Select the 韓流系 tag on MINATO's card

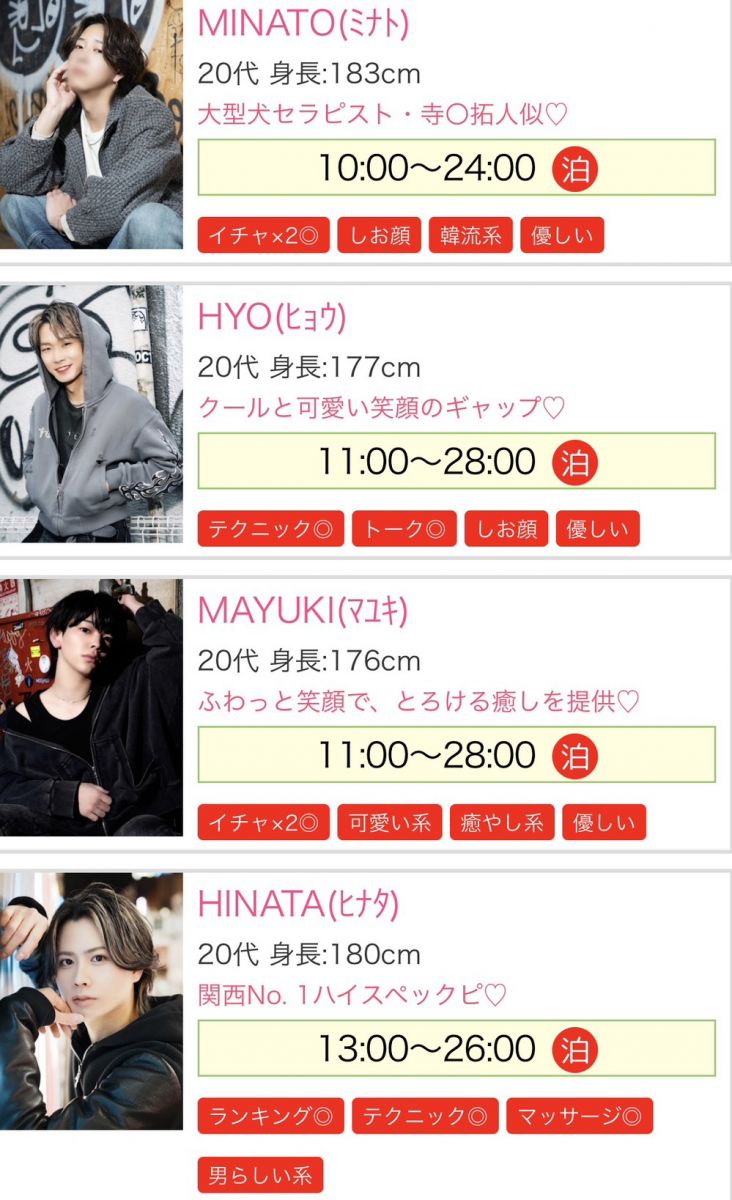tap(471, 236)
